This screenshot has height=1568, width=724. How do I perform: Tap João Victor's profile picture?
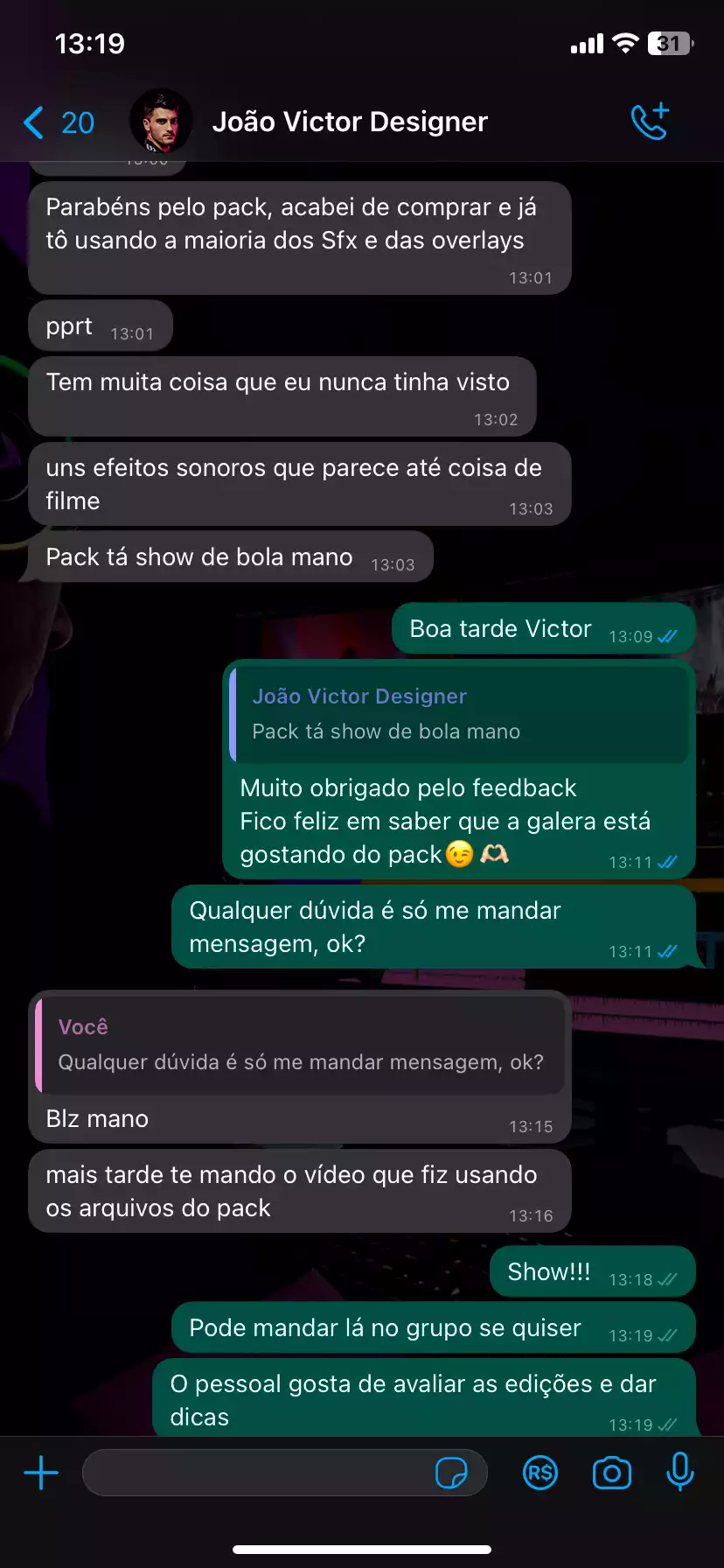tap(163, 121)
